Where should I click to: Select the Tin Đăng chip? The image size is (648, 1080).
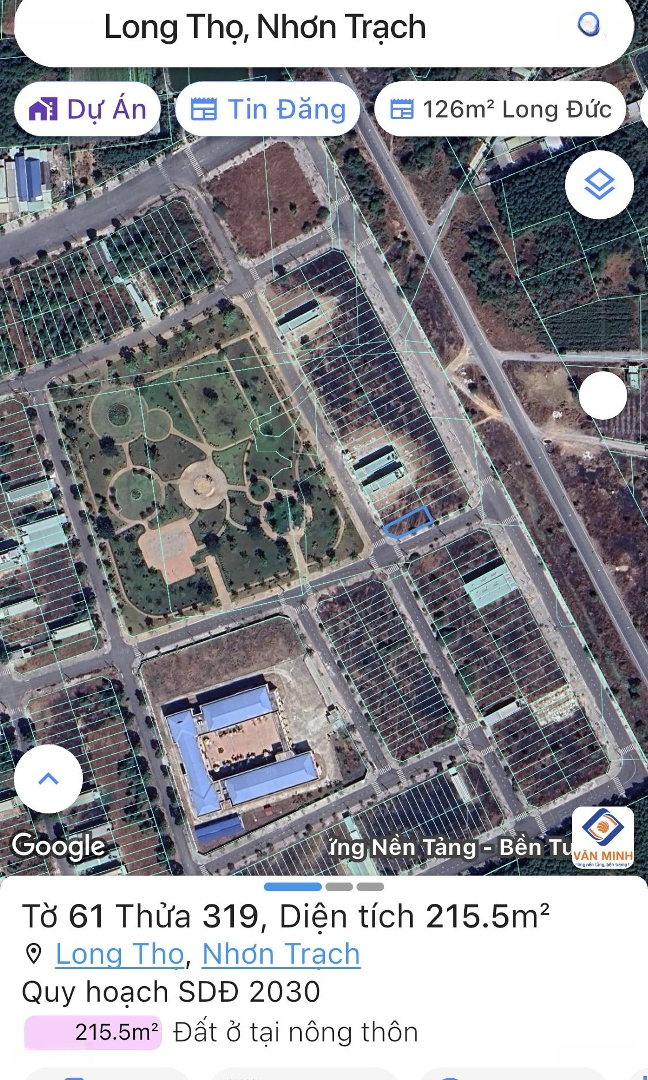267,110
